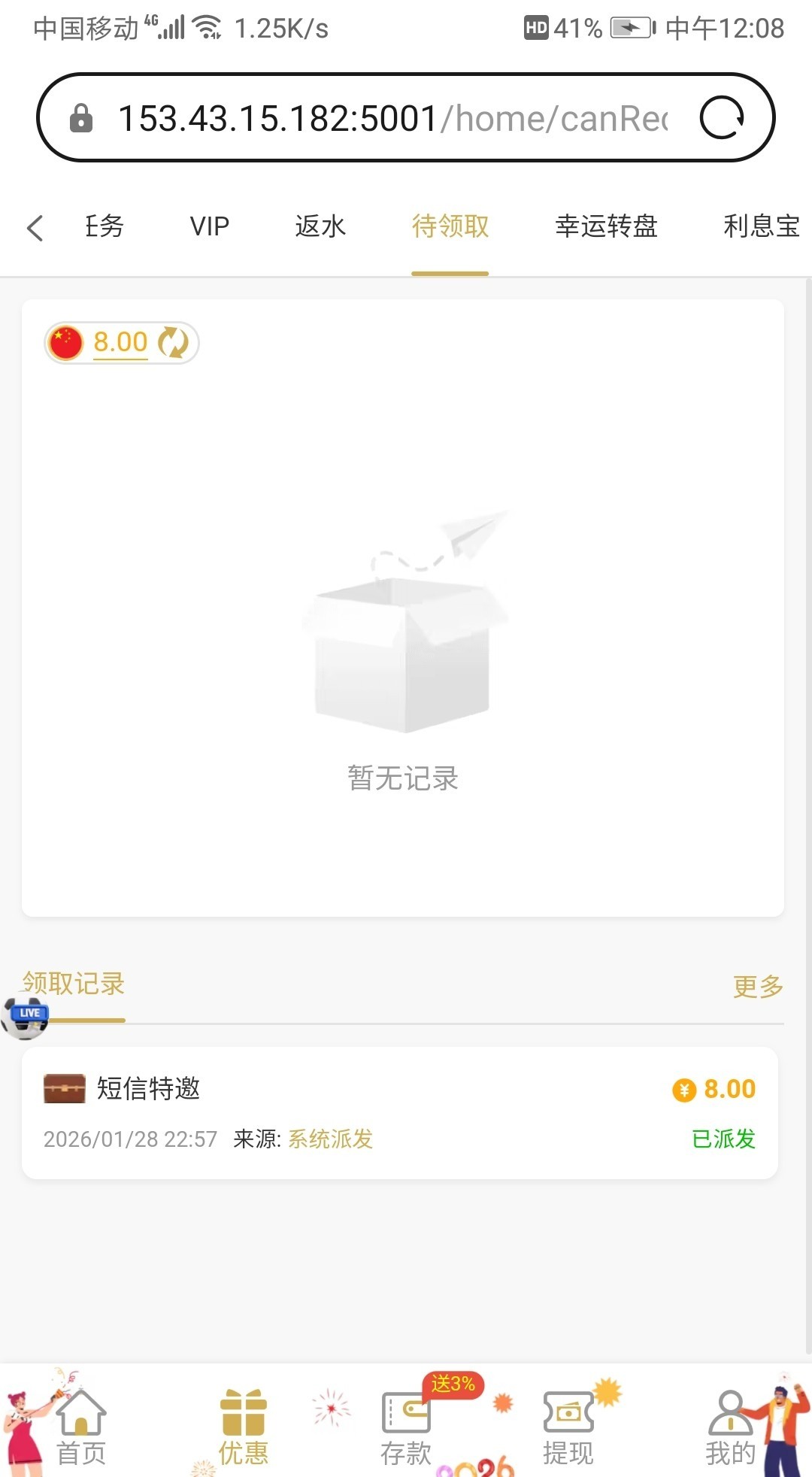Open the 返水 tab
Image resolution: width=812 pixels, height=1477 pixels.
tap(320, 226)
